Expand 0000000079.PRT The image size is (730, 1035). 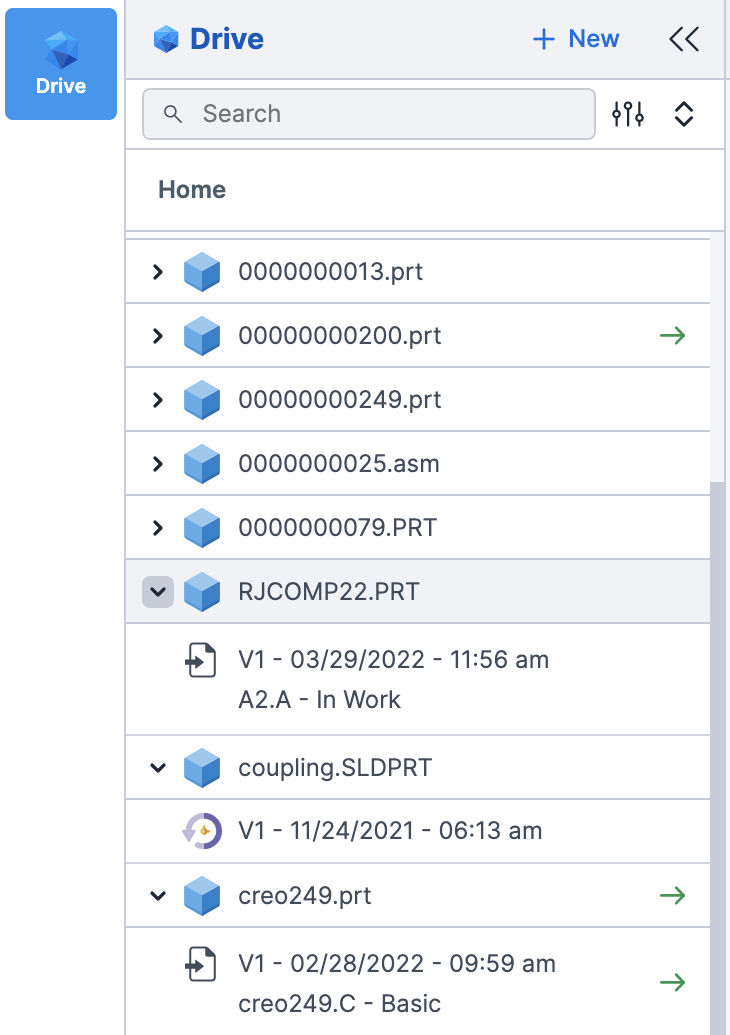[x=157, y=527]
